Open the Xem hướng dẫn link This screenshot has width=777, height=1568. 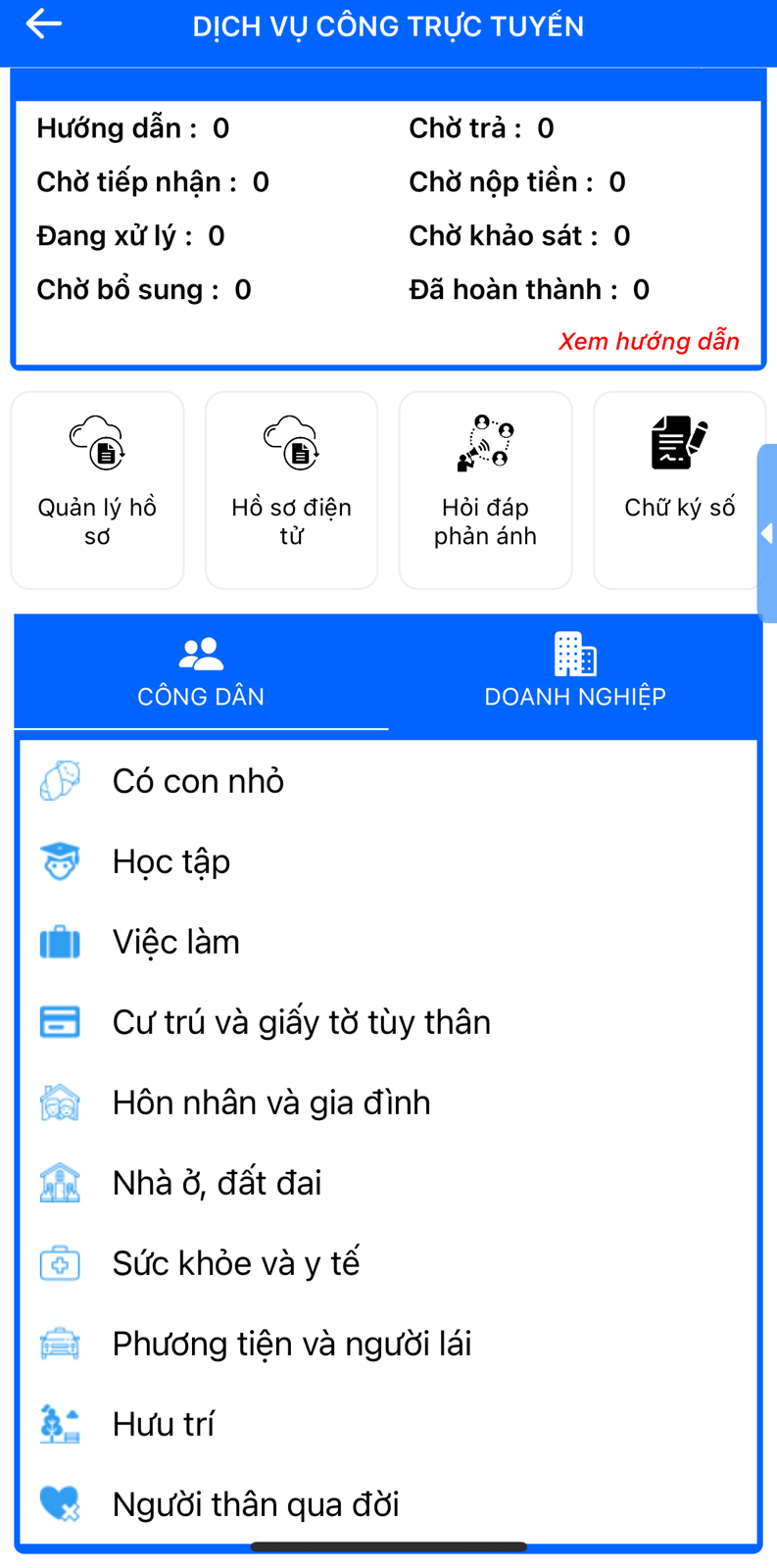(649, 341)
